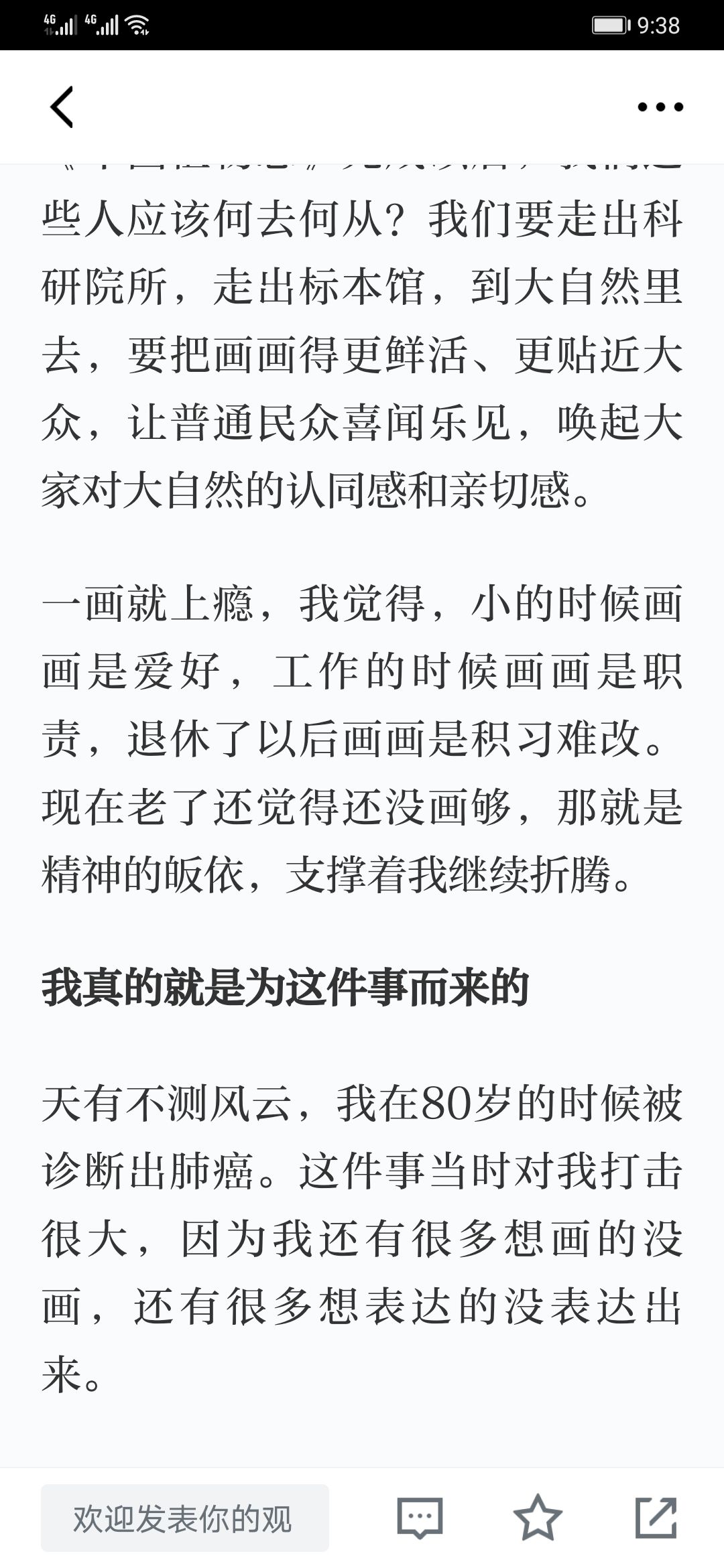Favorite this article with the star icon
The height and width of the screenshot is (1568, 724).
pos(538,1517)
